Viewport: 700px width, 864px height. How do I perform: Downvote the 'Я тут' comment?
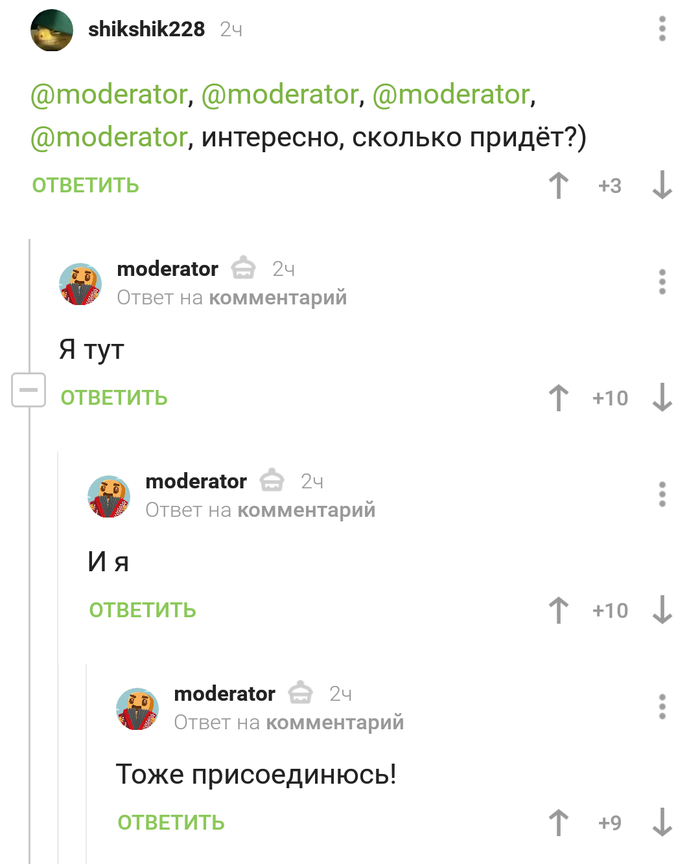[x=662, y=398]
